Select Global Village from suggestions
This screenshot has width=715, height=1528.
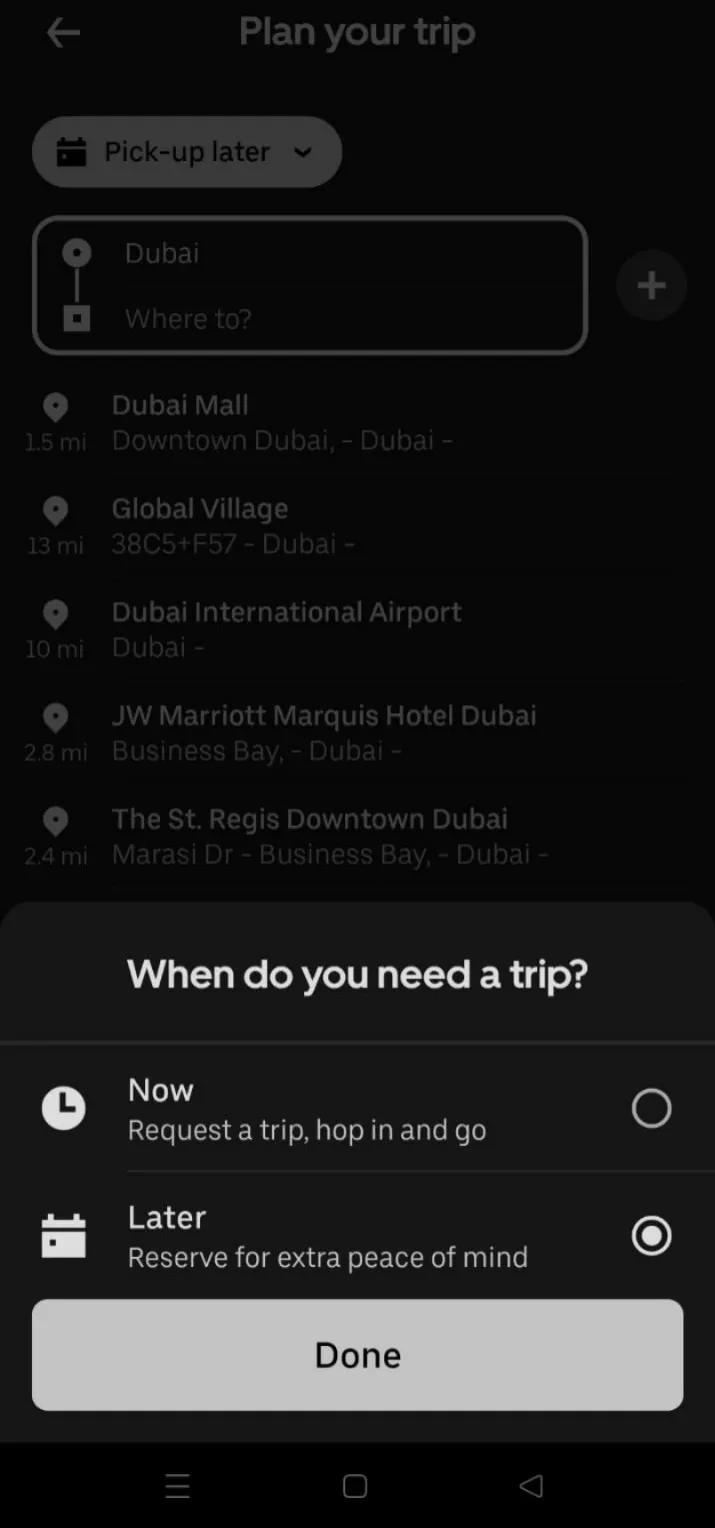[233, 526]
